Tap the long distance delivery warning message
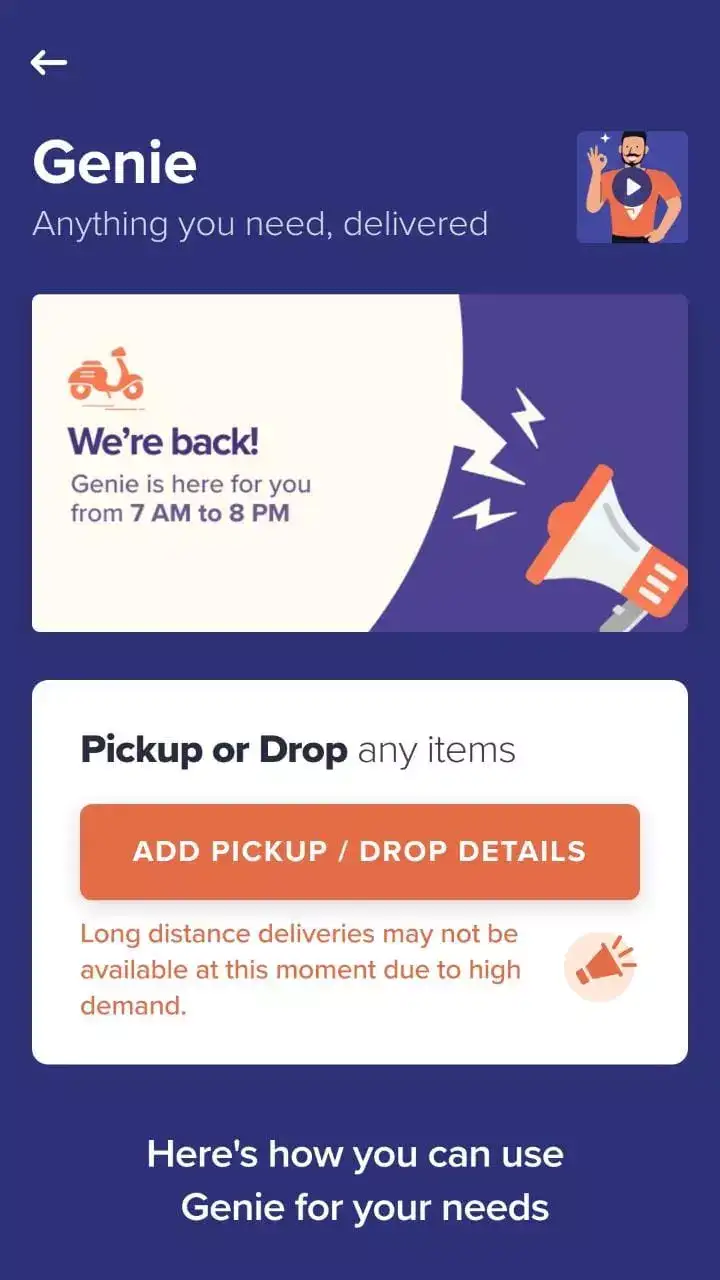Image resolution: width=720 pixels, height=1280 pixels. (300, 968)
